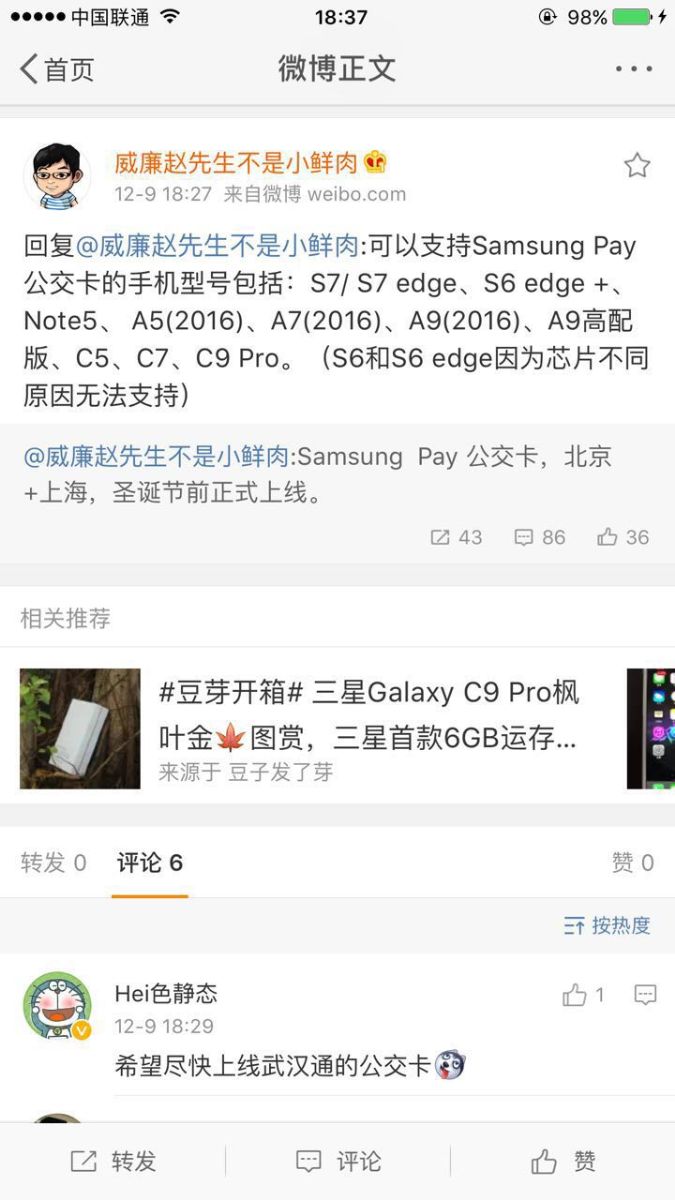View the 43 reposts of the quoted post

456,537
